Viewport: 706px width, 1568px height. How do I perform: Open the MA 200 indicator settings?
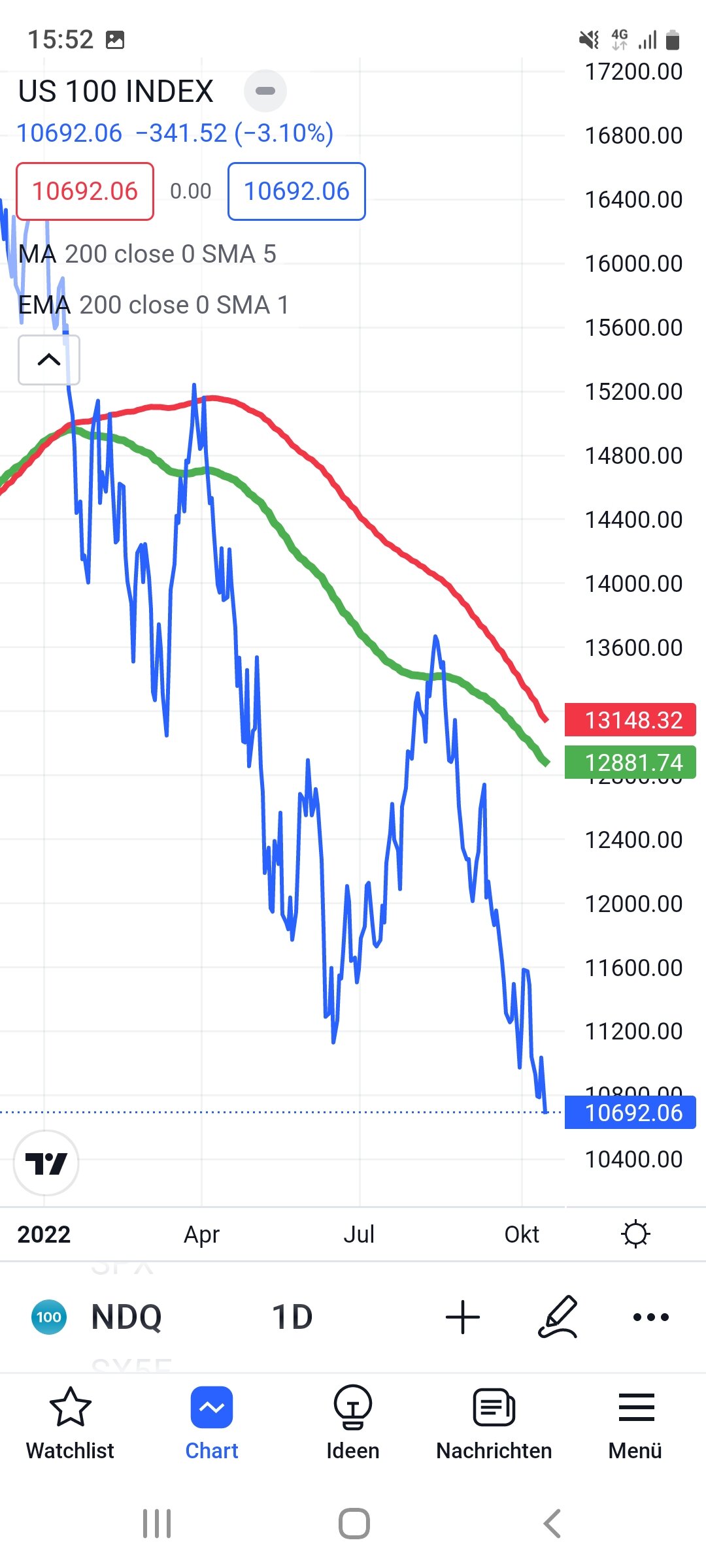(x=148, y=254)
